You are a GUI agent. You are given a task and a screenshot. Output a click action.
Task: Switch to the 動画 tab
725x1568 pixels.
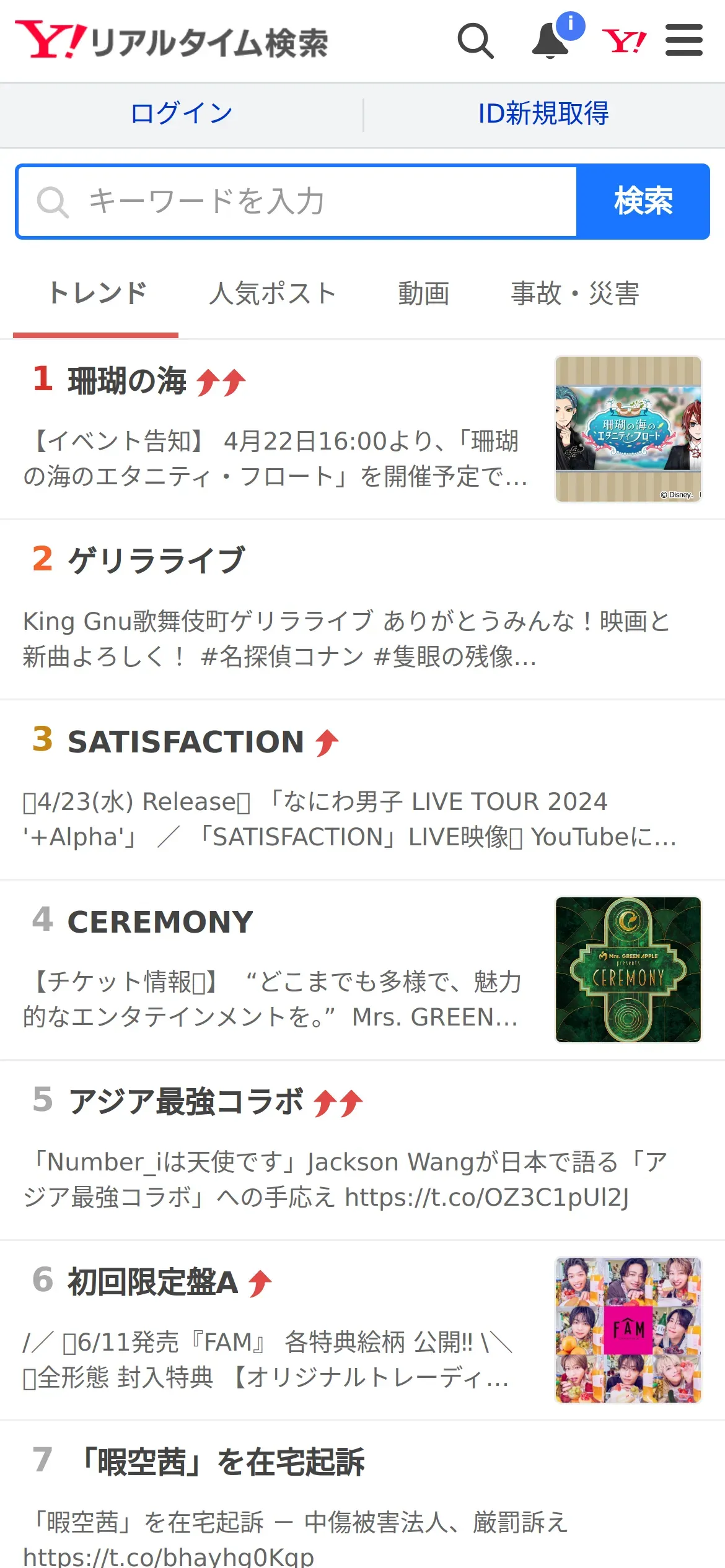[424, 294]
